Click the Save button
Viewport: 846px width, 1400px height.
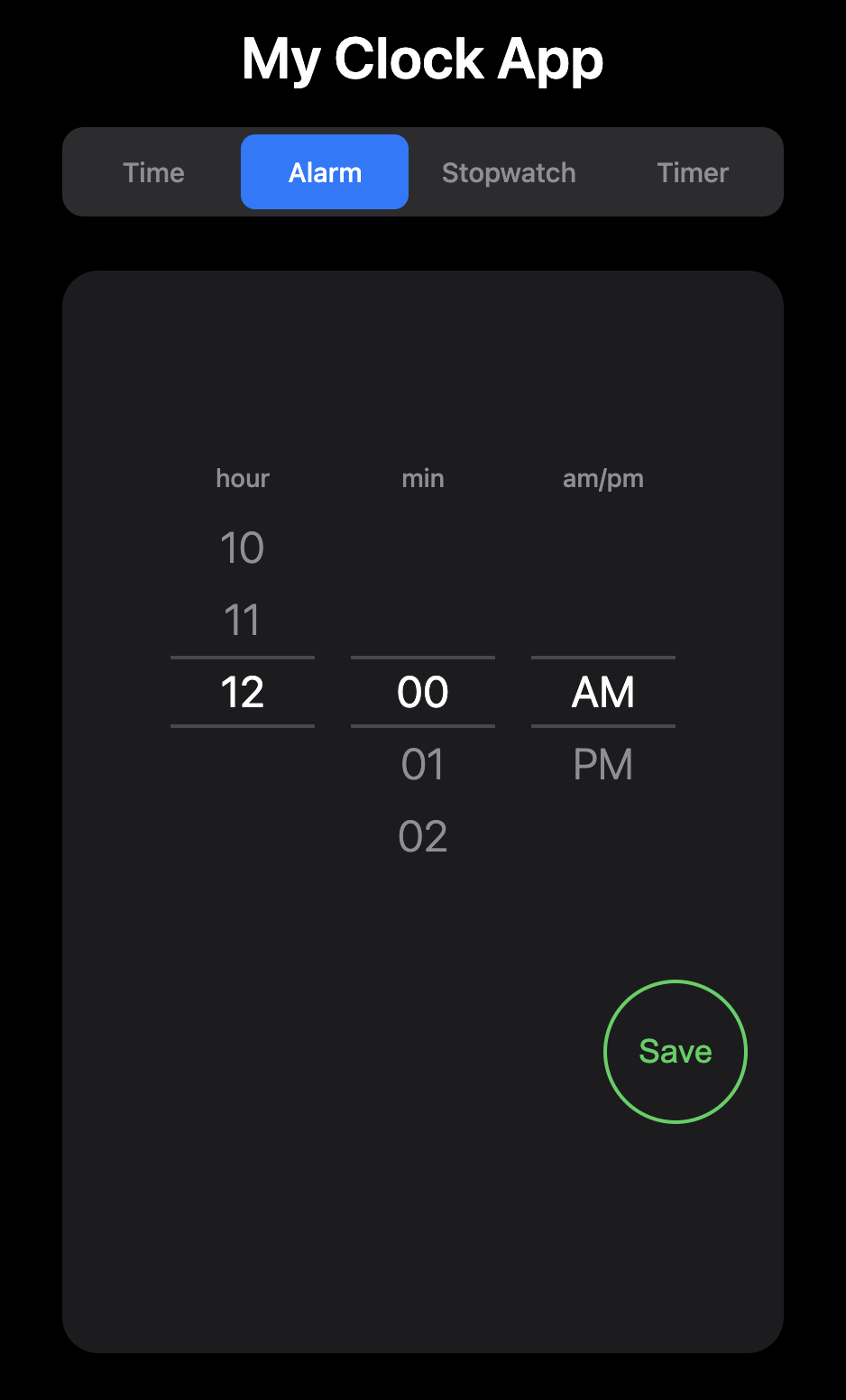(x=675, y=1050)
